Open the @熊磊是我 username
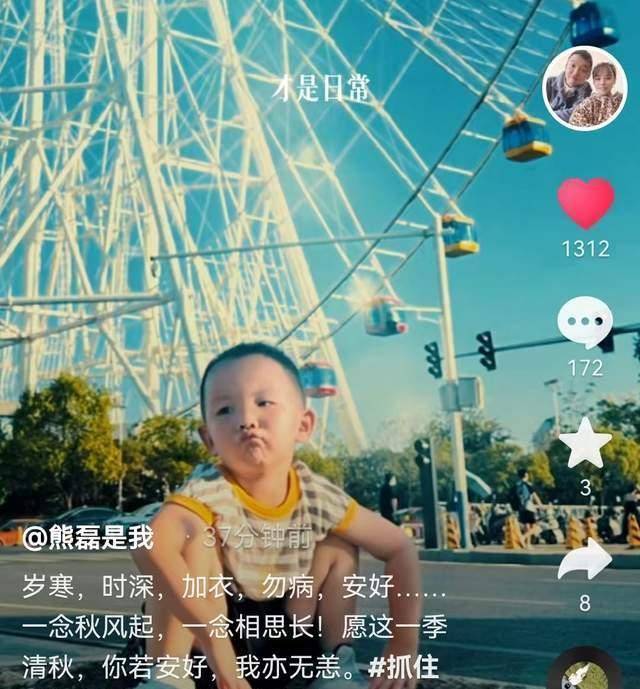 coord(88,538)
